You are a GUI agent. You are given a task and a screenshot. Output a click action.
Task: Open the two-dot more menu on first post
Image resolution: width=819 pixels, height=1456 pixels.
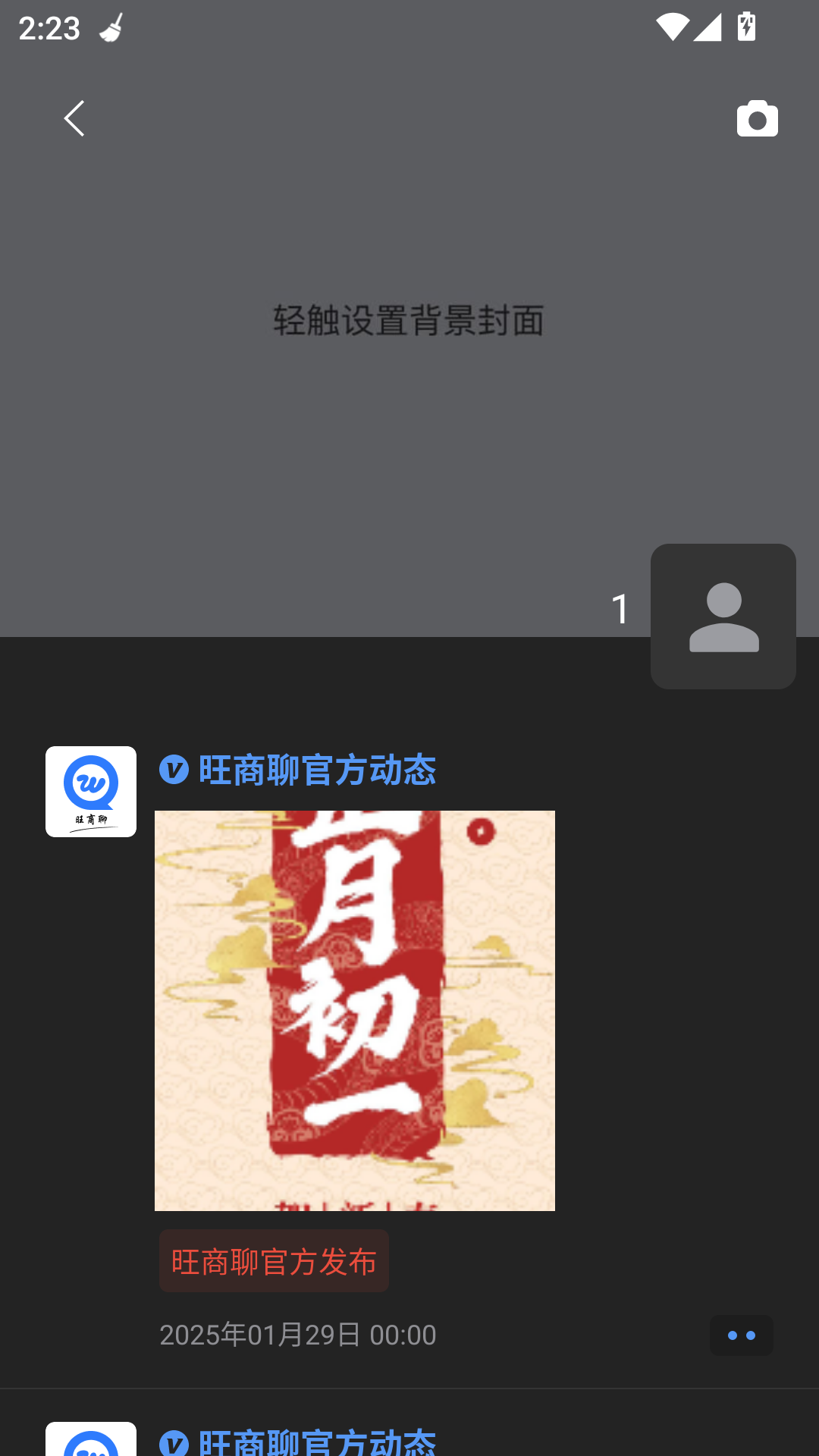(741, 1335)
